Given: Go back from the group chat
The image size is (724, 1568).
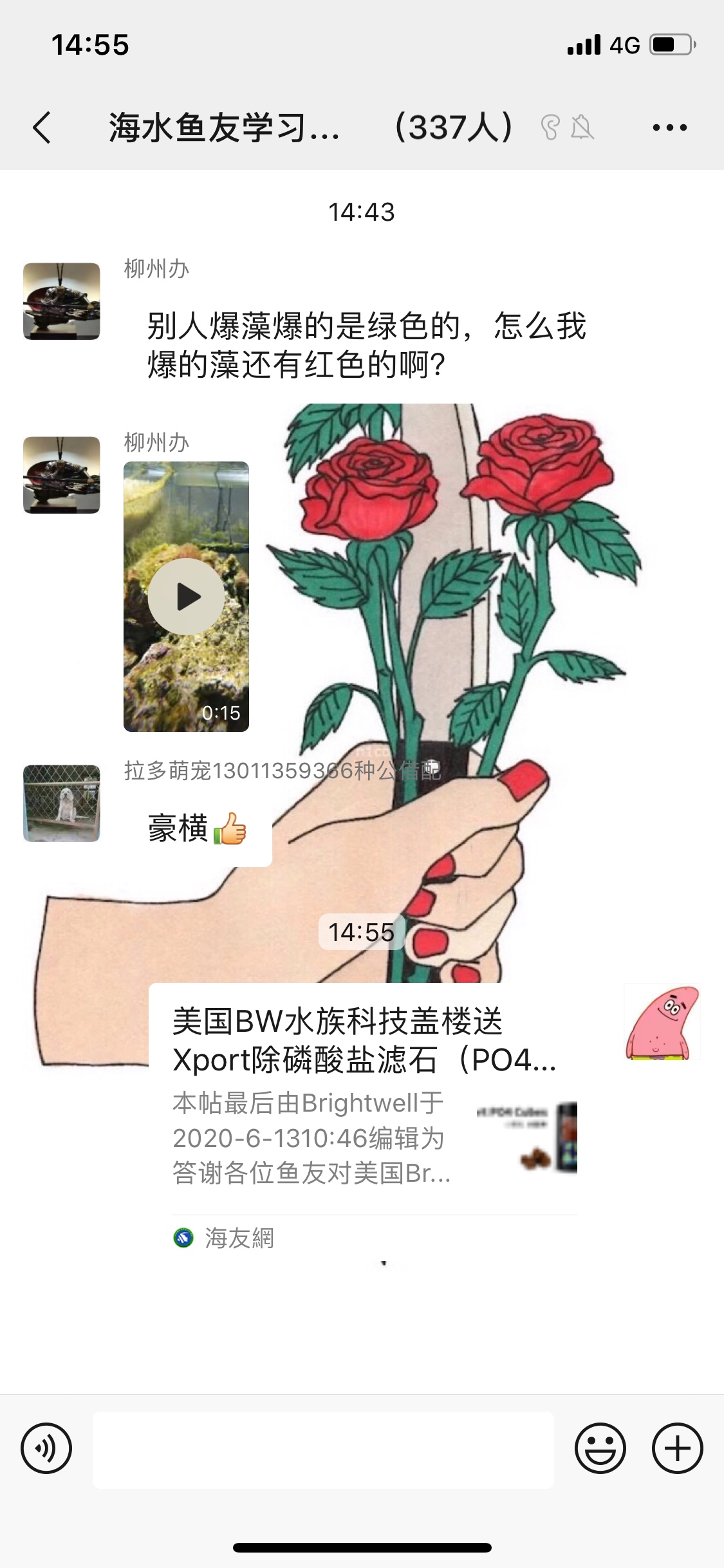Looking at the screenshot, I should point(42,127).
